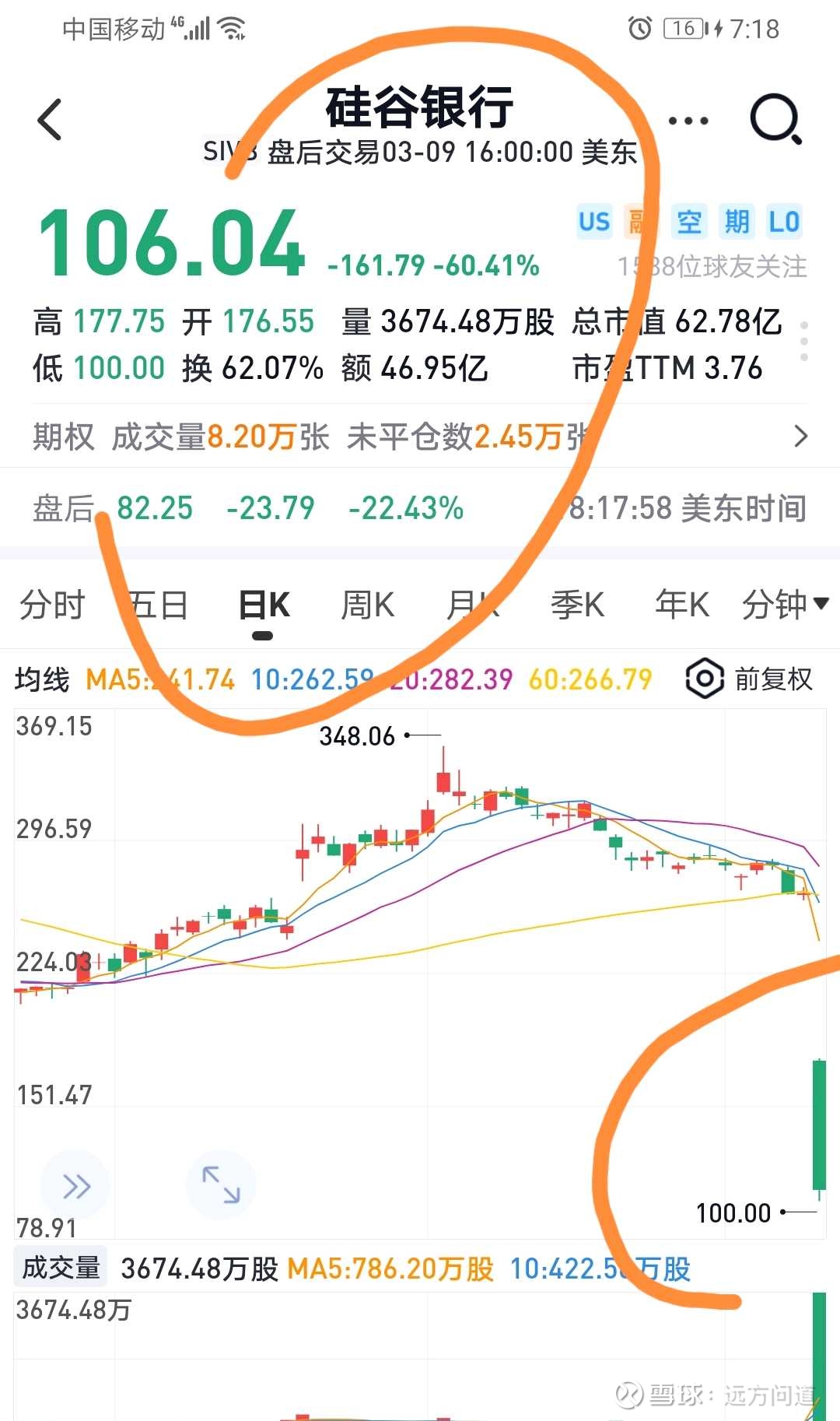This screenshot has width=840, height=1421.
Task: Click the 空 short-selling badge icon
Action: (x=686, y=220)
